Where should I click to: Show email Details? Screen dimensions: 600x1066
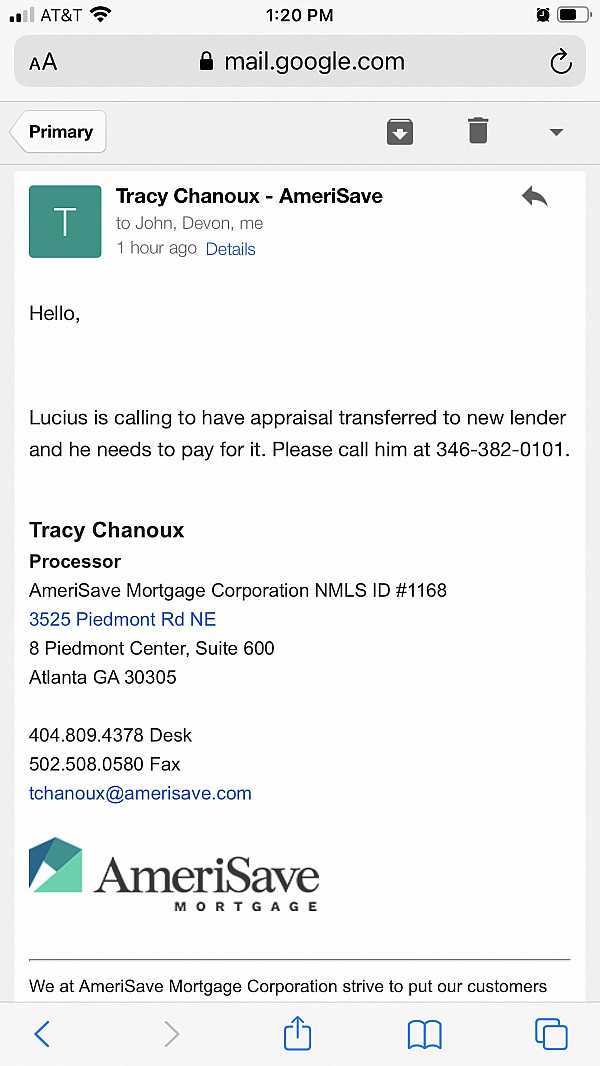pos(230,249)
